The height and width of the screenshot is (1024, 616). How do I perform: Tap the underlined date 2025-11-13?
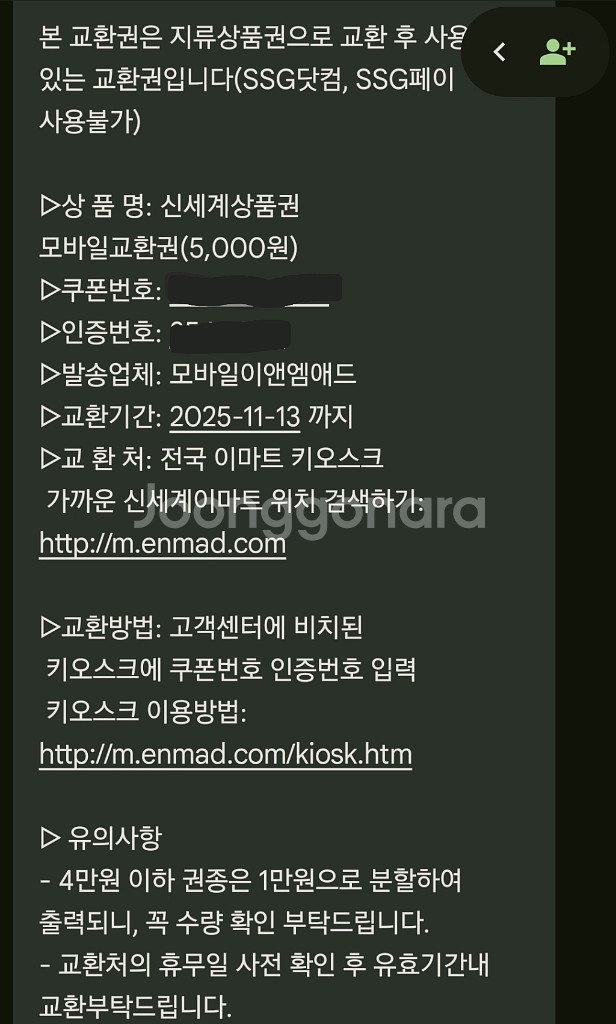(235, 416)
